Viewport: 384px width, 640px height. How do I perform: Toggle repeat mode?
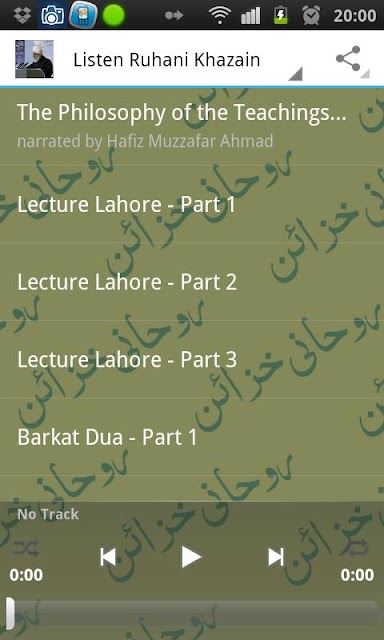pyautogui.click(x=357, y=548)
